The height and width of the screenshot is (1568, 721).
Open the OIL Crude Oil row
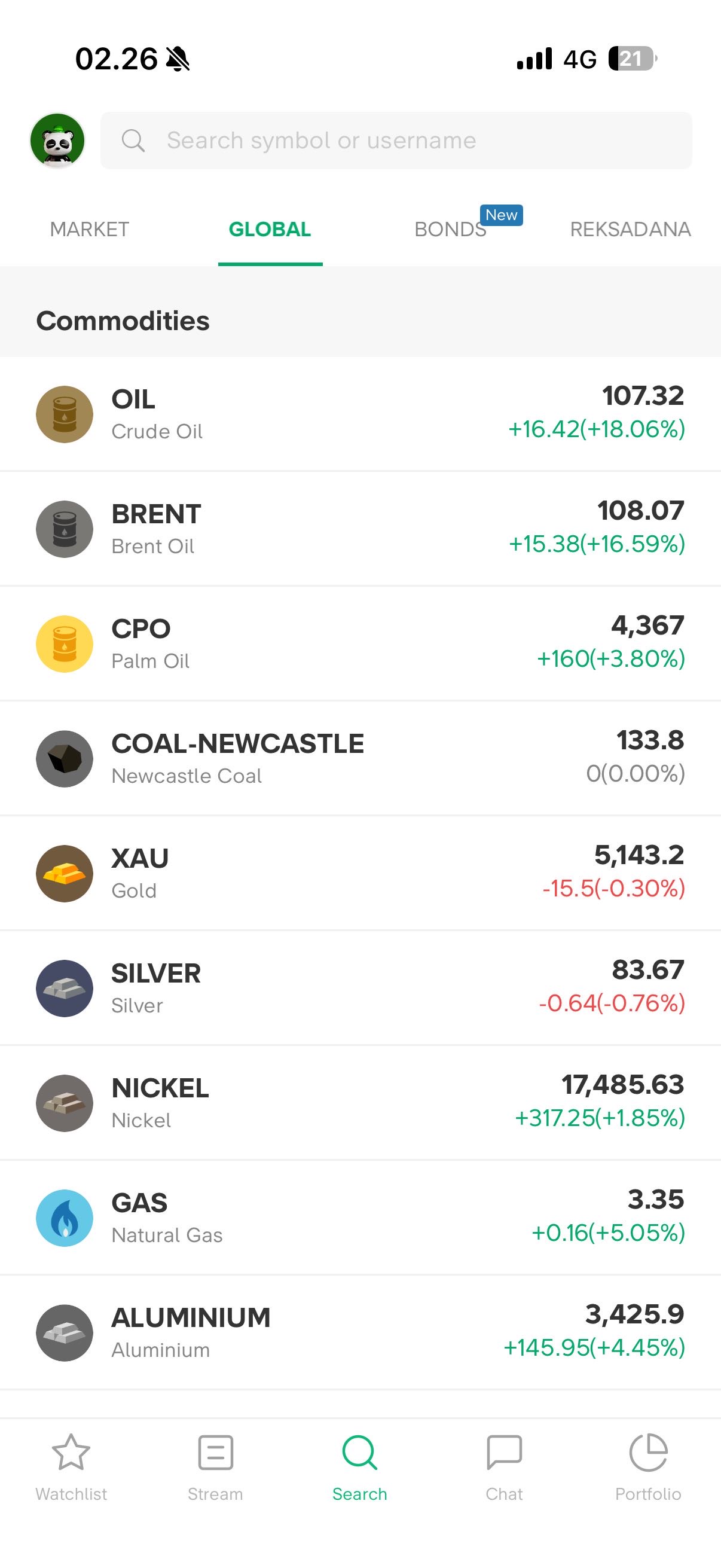[360, 414]
